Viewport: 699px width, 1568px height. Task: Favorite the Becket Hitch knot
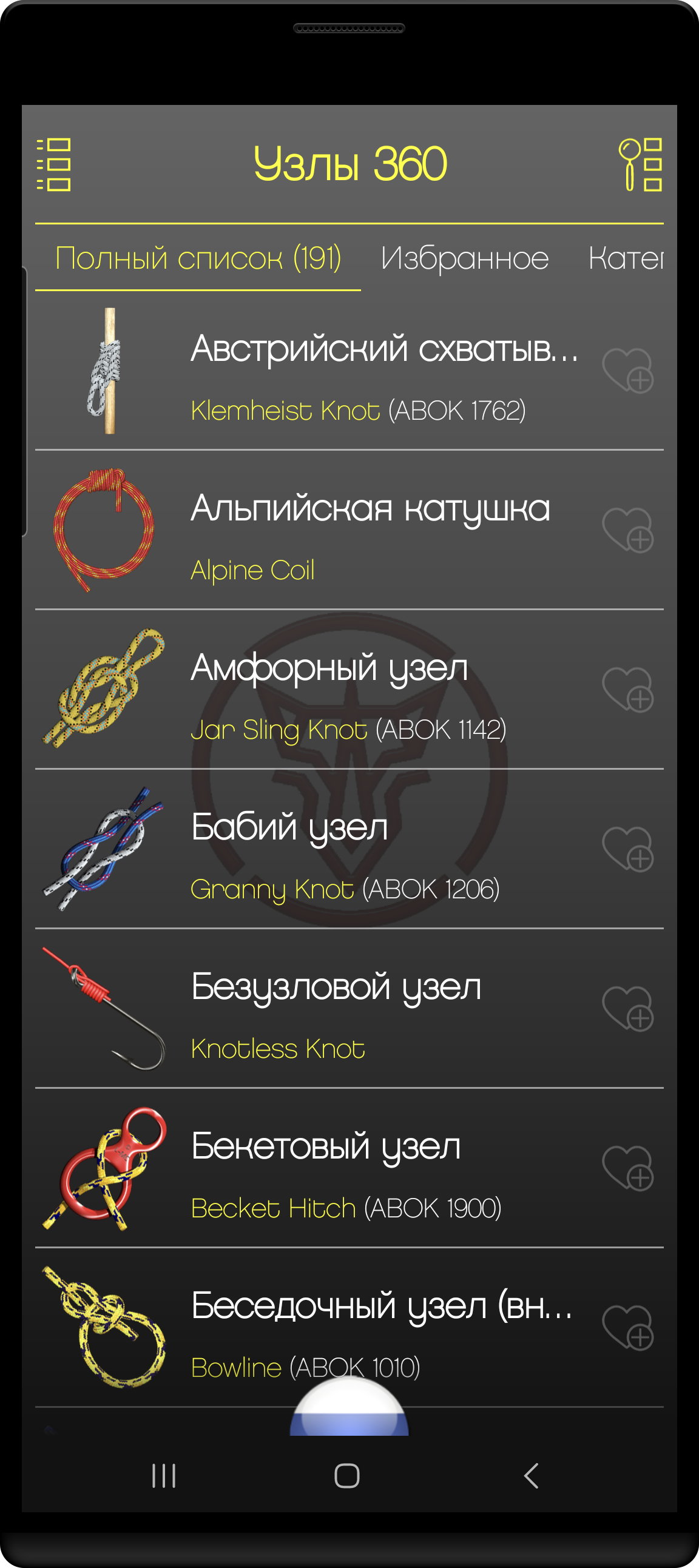tap(628, 1168)
